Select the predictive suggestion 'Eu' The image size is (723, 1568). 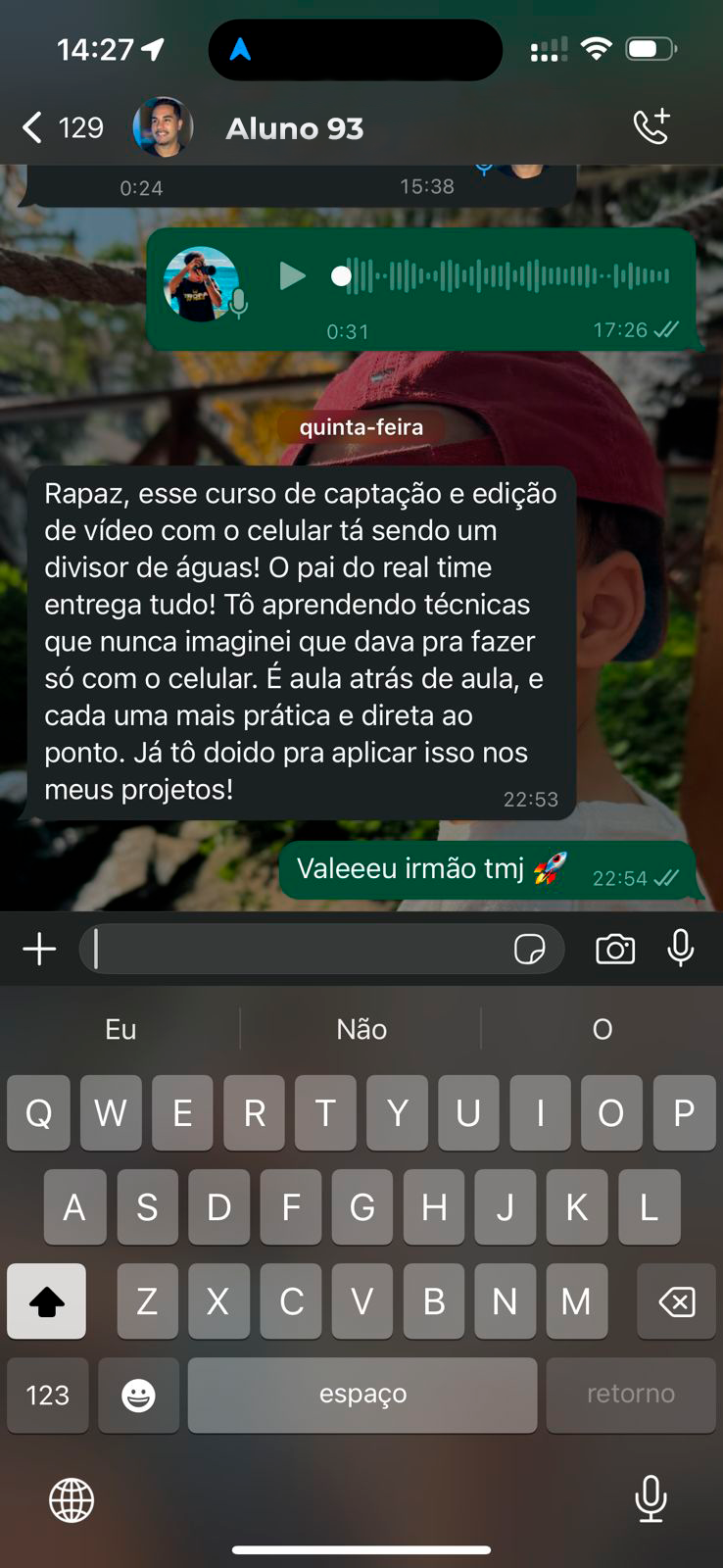[120, 1029]
